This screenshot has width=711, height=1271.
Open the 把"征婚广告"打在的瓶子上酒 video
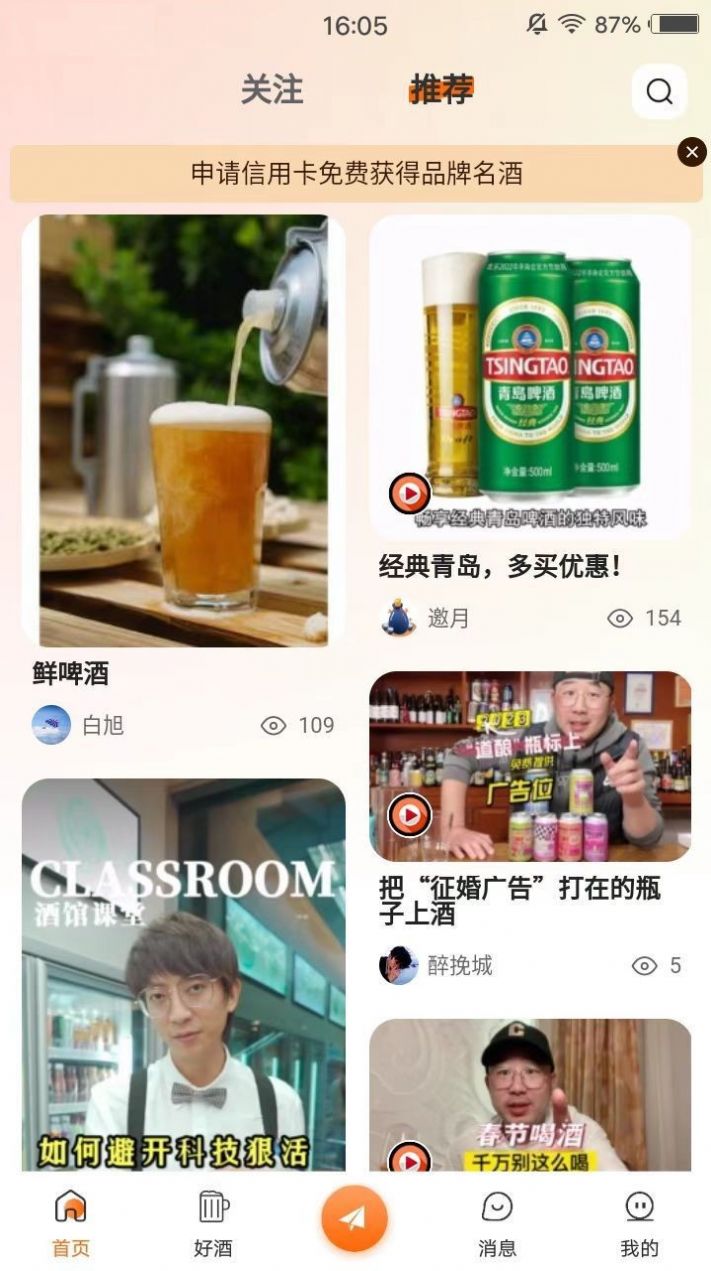530,766
